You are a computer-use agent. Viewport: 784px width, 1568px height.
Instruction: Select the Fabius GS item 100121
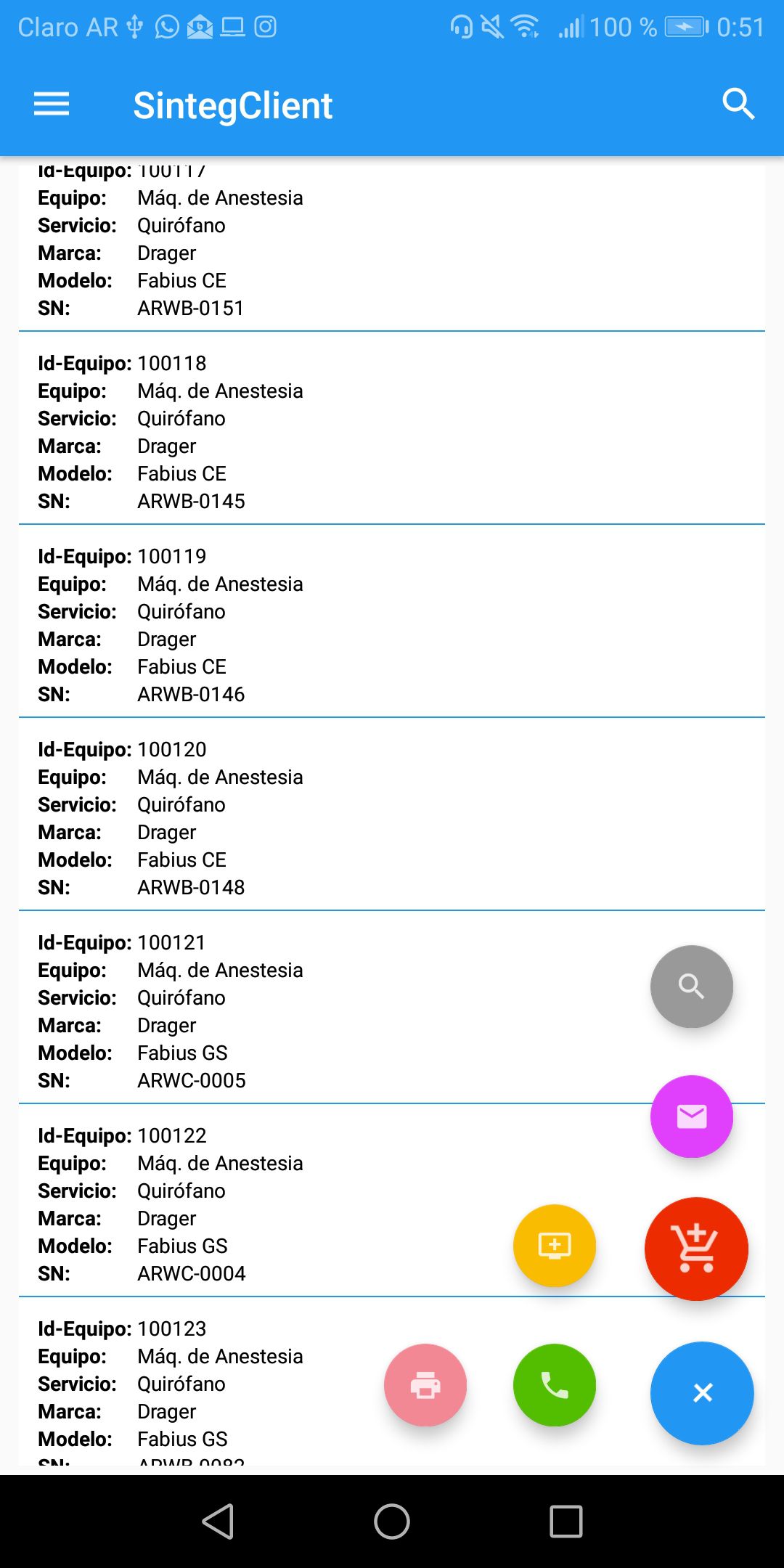point(290,1010)
